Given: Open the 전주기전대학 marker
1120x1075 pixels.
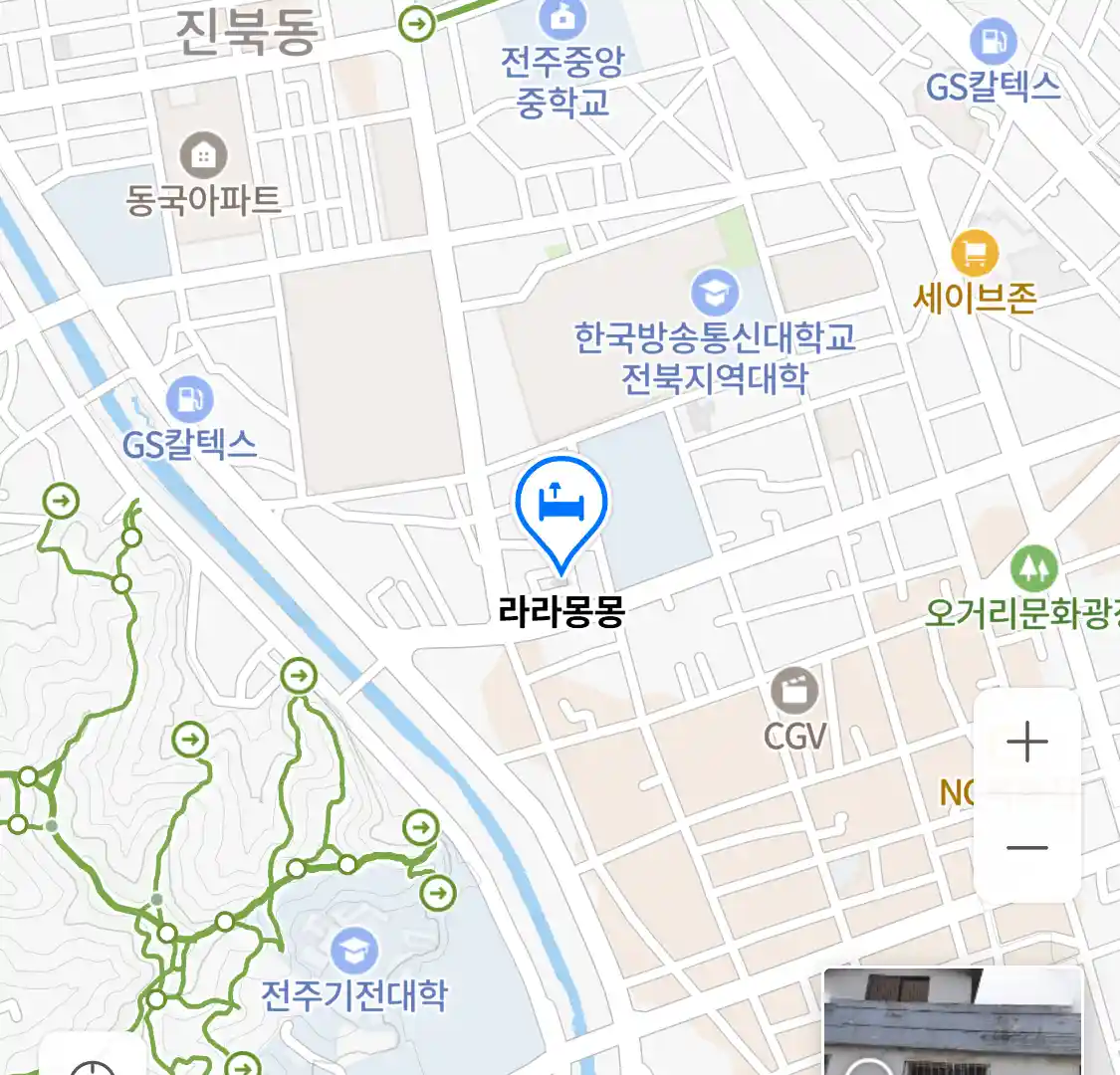Looking at the screenshot, I should (353, 951).
